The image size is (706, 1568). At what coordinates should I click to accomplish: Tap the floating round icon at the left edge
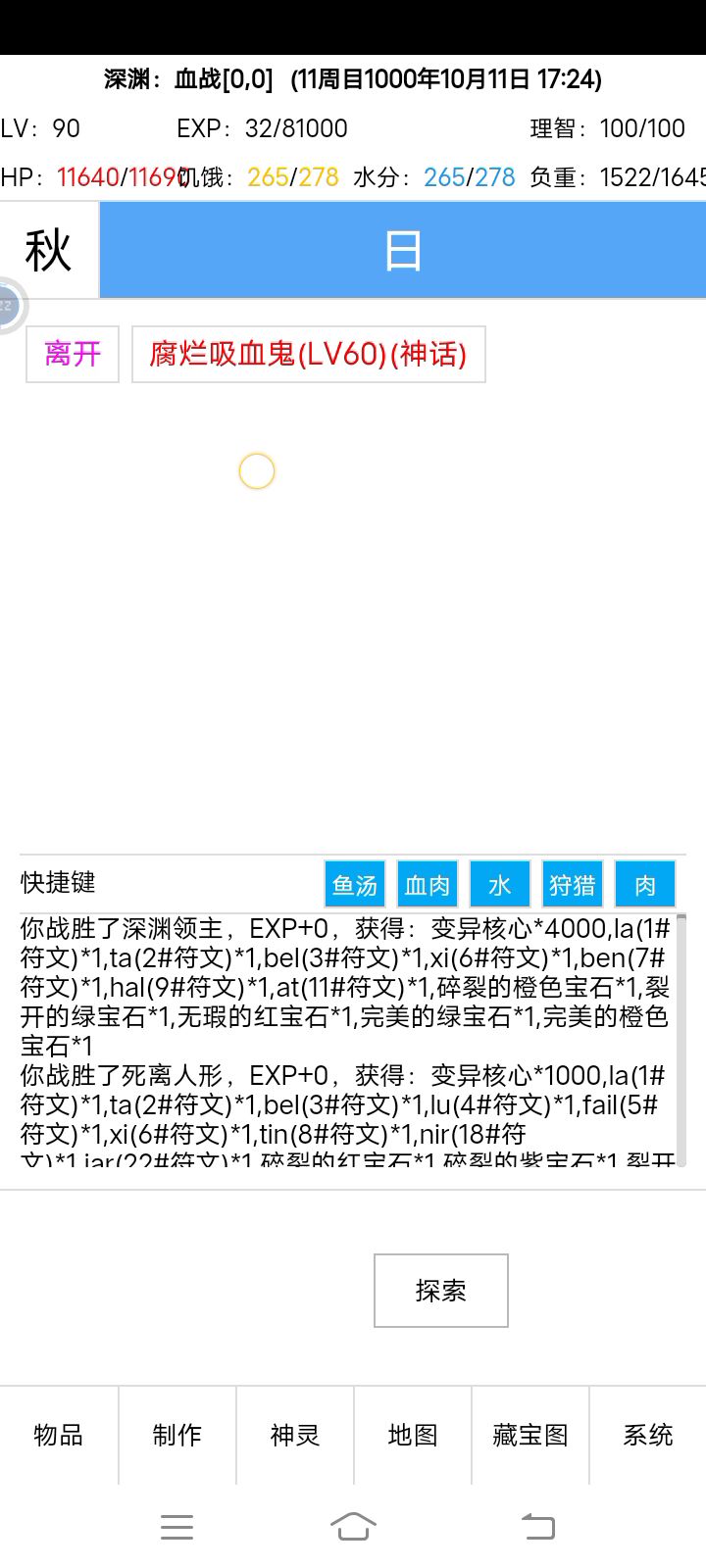pyautogui.click(x=8, y=306)
